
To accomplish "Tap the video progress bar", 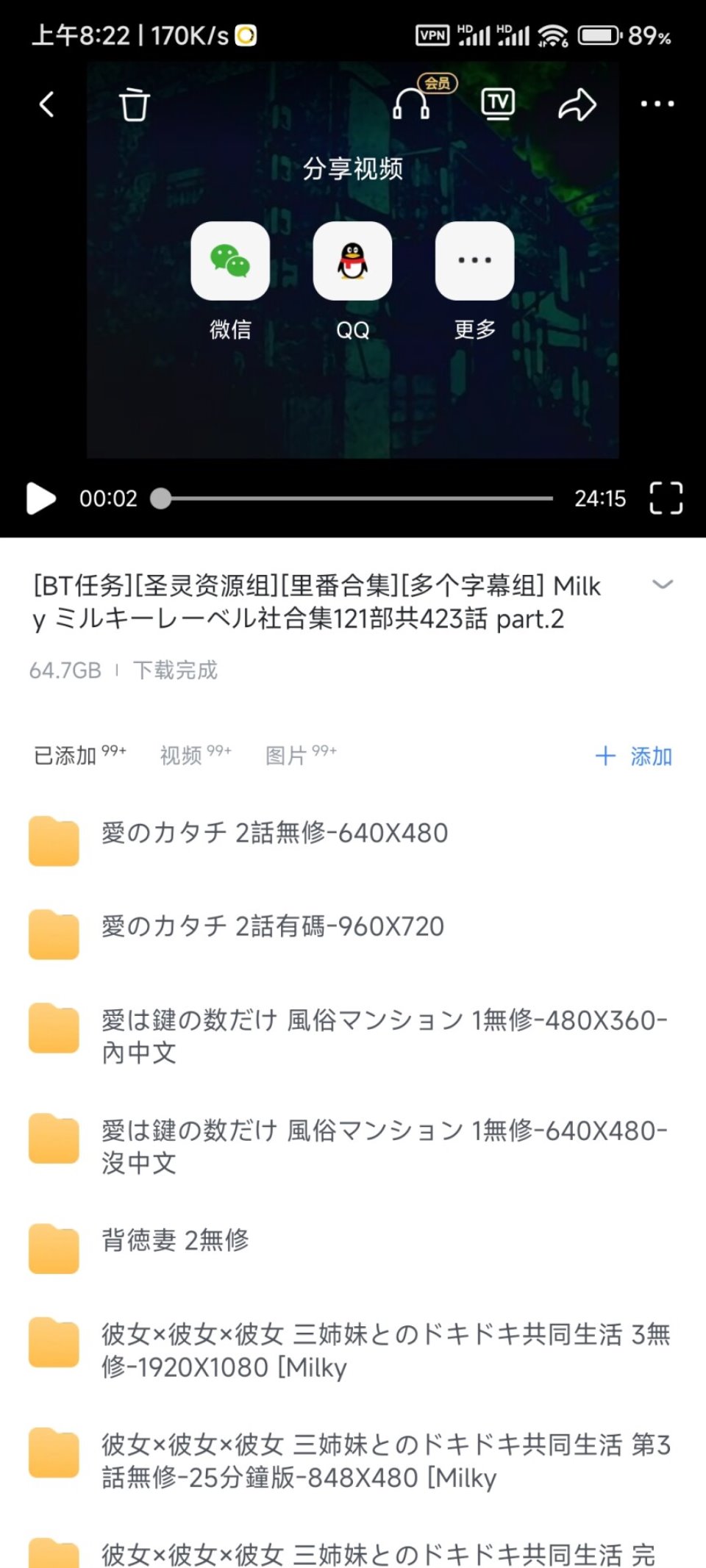I will (x=353, y=498).
